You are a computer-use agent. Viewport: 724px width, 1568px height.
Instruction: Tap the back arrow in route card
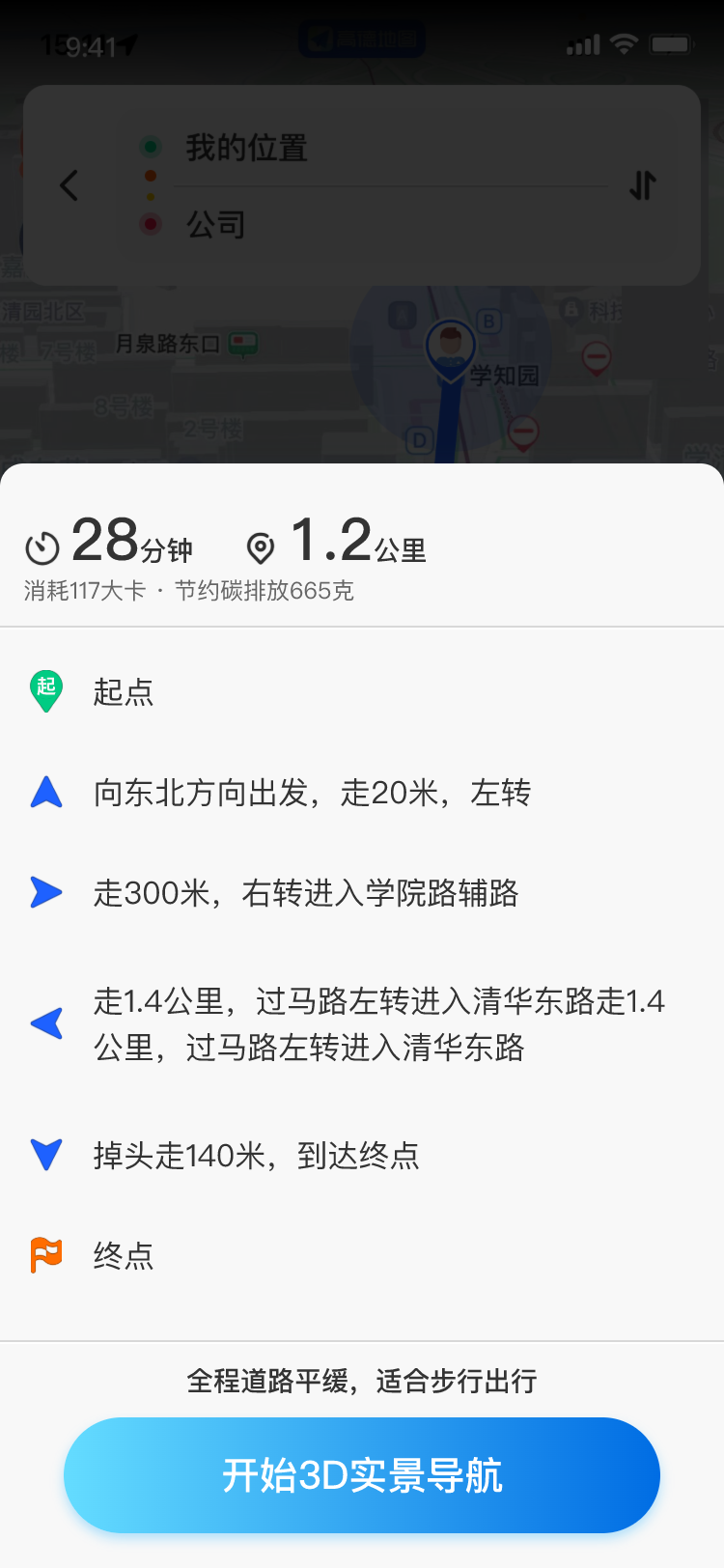coord(69,185)
